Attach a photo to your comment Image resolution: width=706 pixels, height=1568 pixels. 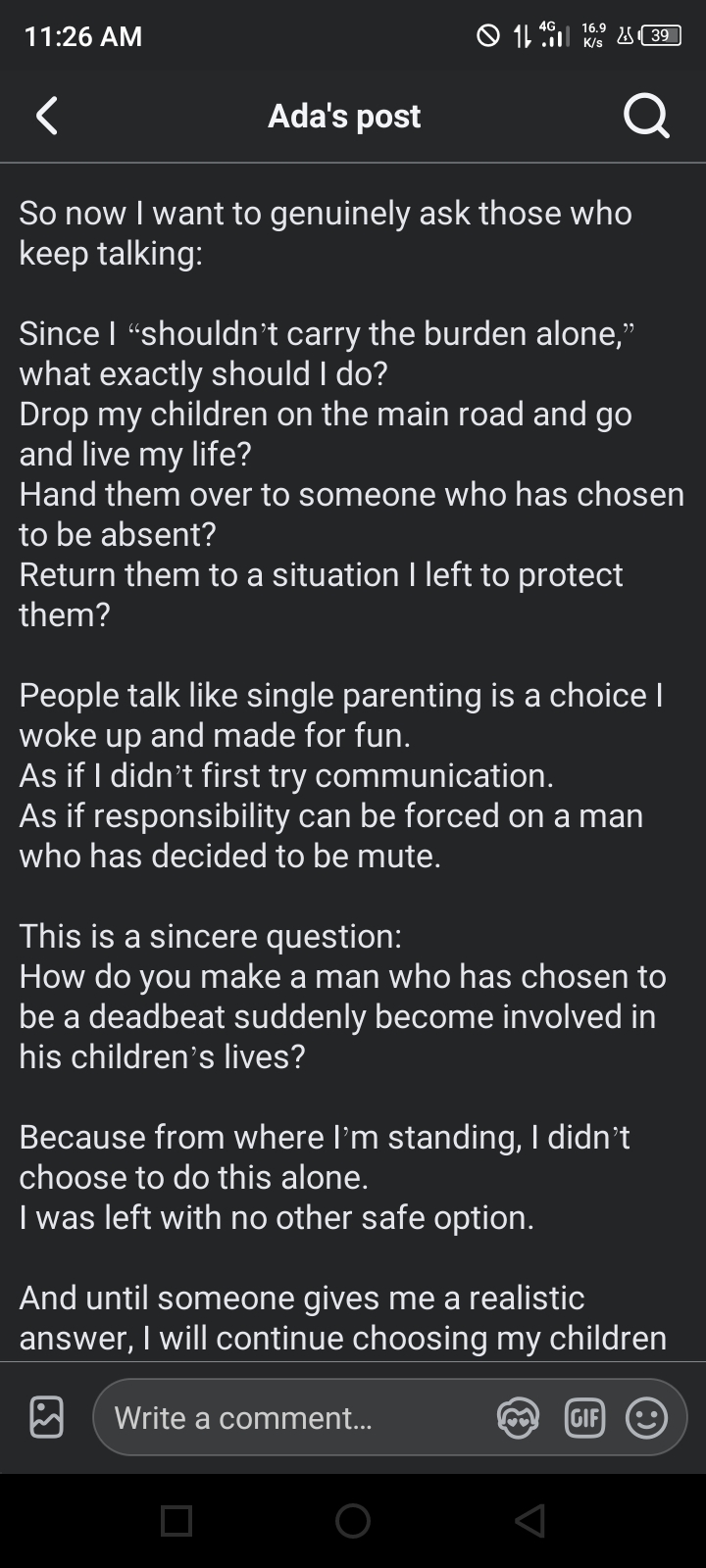click(x=46, y=1417)
